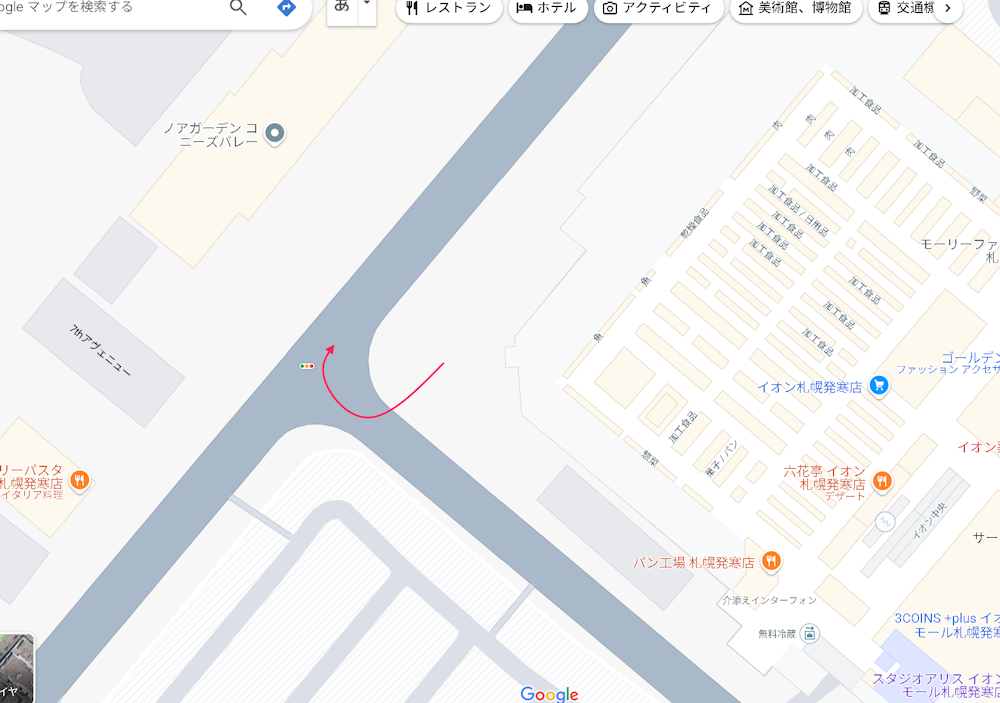Open the ノアガーデン コニーズバレー place marker
The height and width of the screenshot is (703, 1000).
click(275, 132)
